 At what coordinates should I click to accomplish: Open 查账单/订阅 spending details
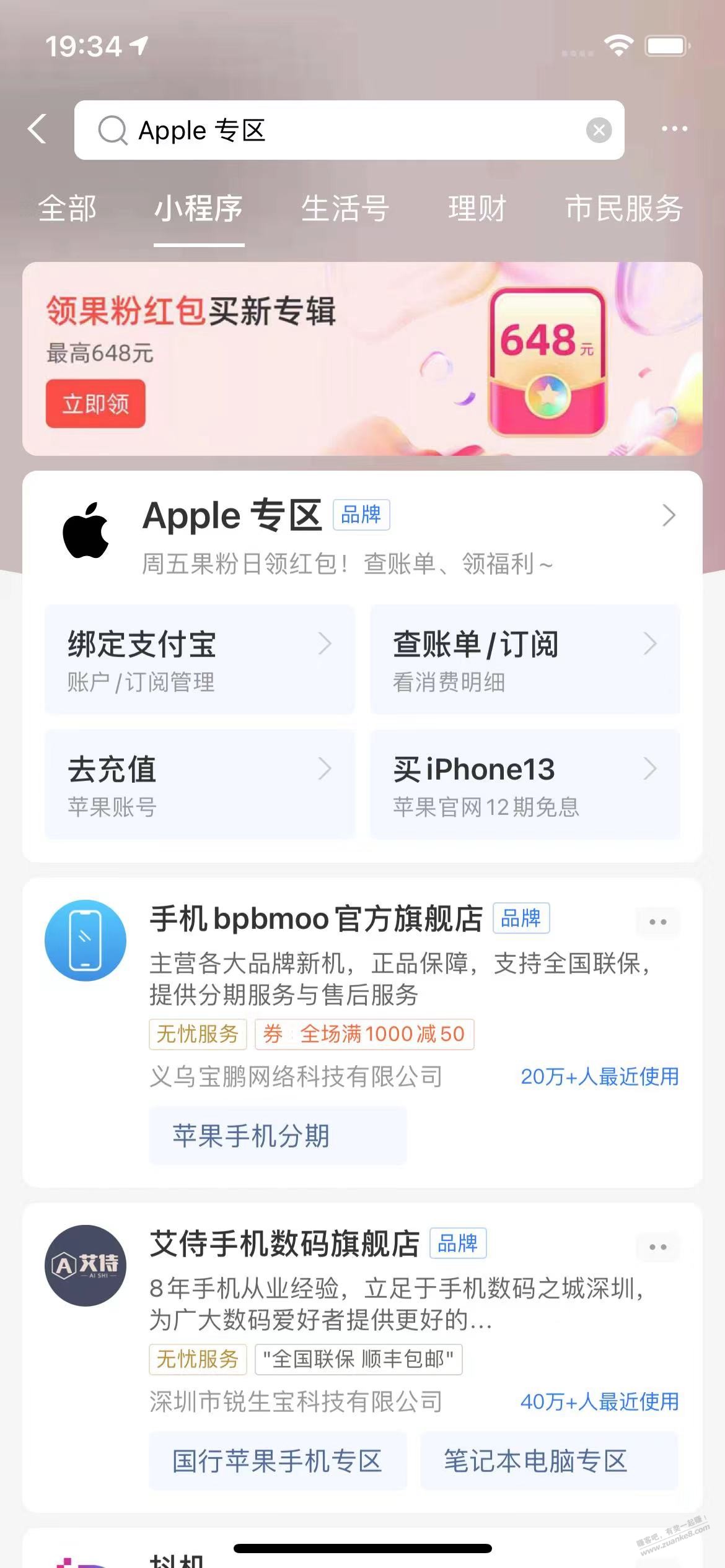pyautogui.click(x=525, y=660)
